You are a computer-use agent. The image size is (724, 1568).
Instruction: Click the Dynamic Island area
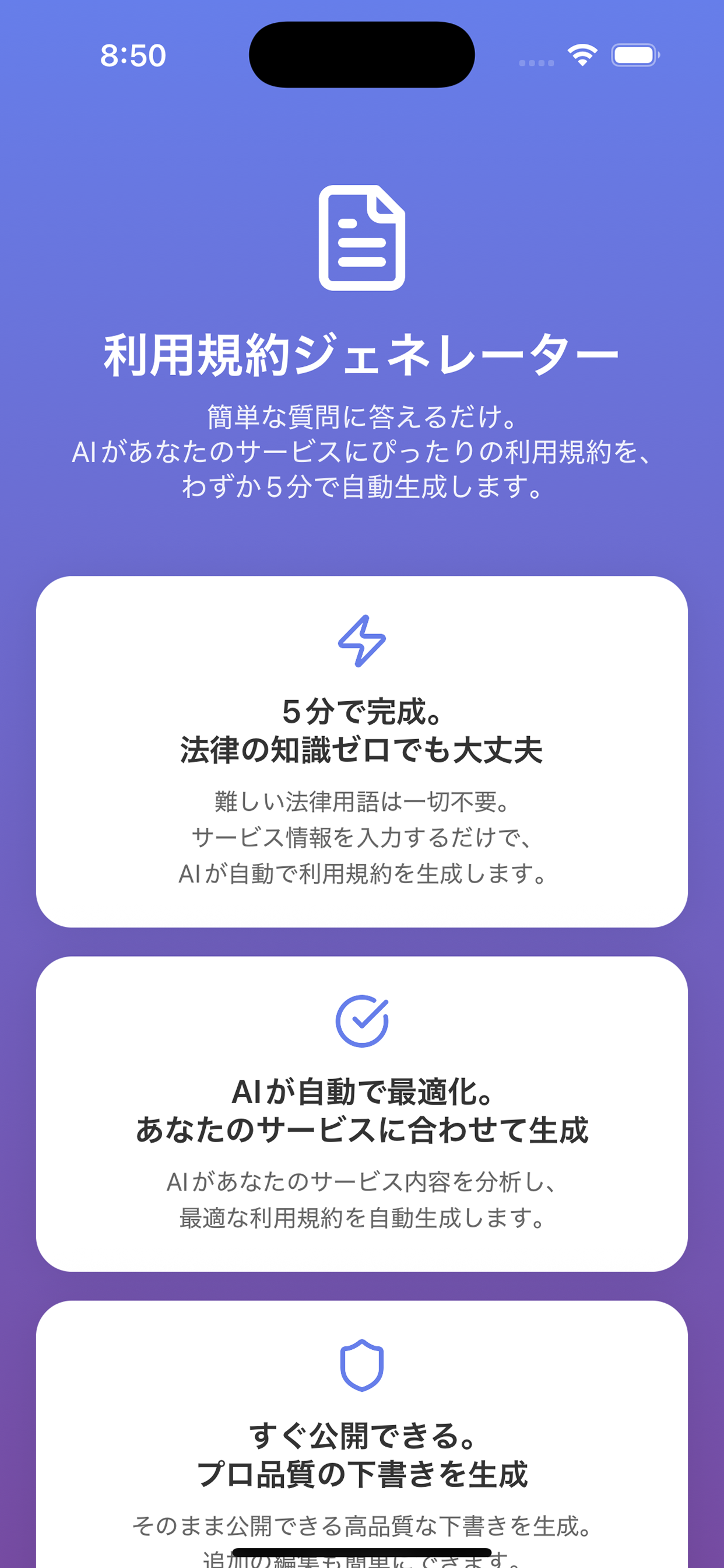coord(362,55)
